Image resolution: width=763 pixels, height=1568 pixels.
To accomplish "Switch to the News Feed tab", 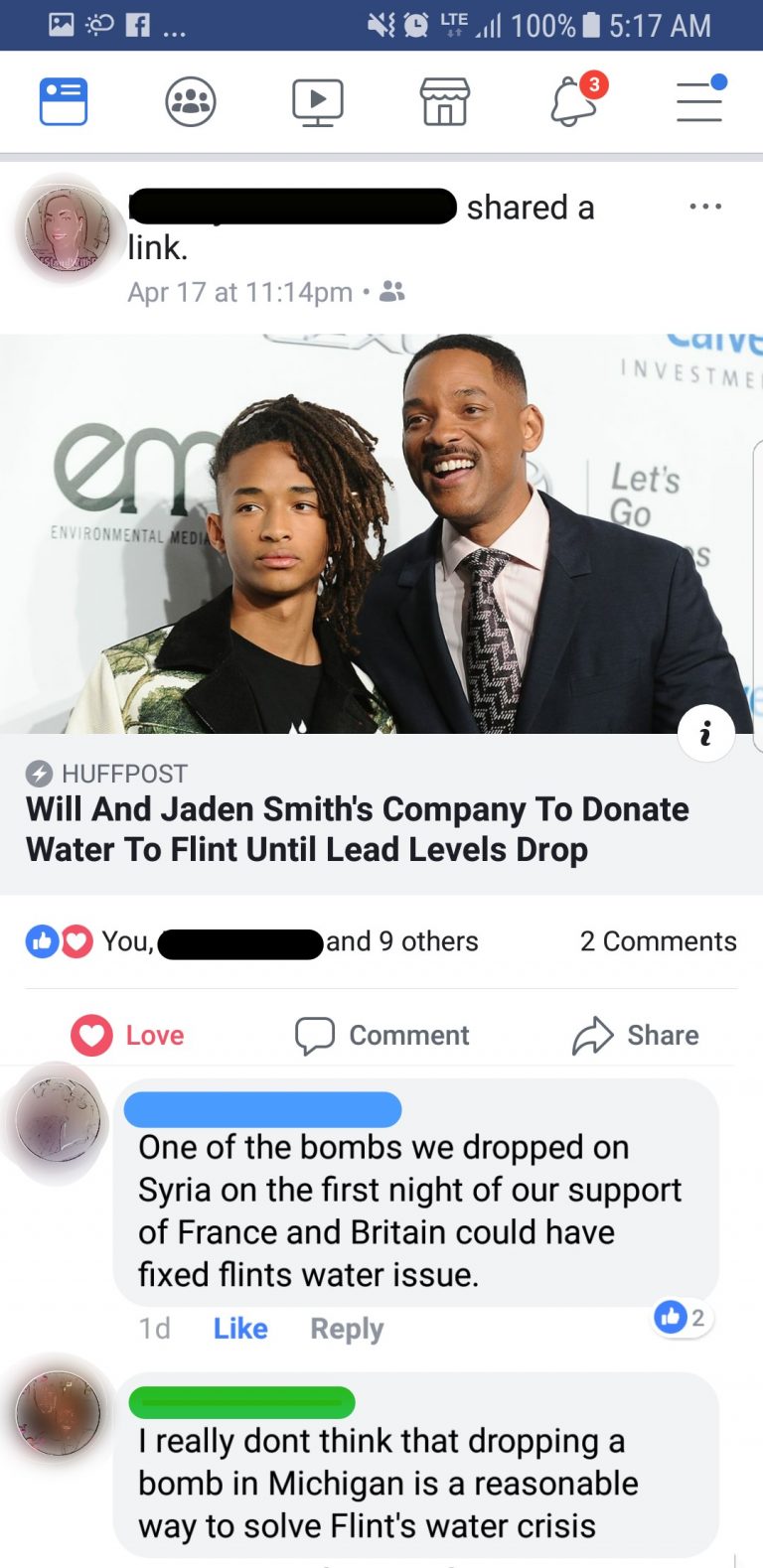I will tap(64, 101).
